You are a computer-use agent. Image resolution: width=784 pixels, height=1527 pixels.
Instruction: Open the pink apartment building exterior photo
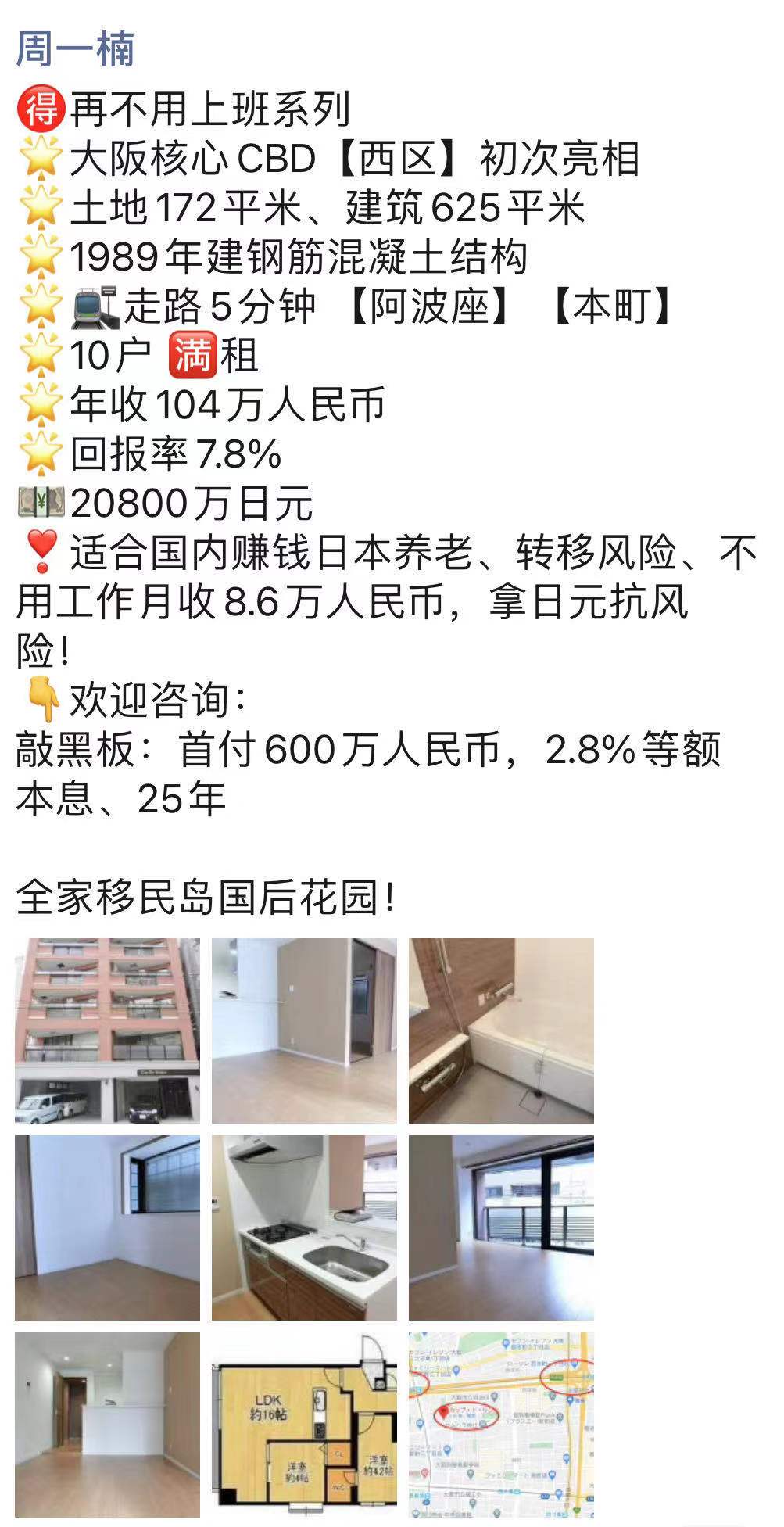[107, 1031]
